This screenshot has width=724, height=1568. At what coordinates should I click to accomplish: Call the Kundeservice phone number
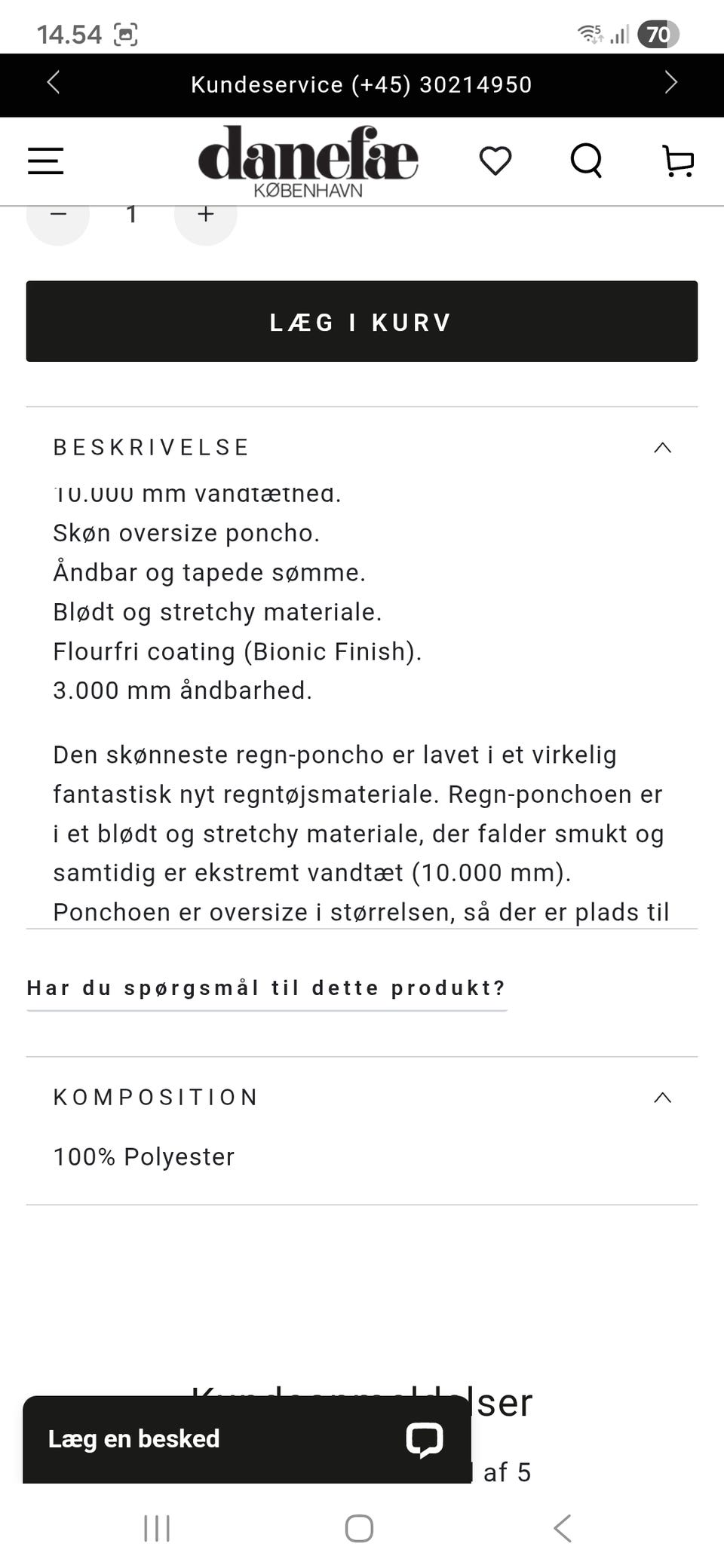pyautogui.click(x=362, y=84)
